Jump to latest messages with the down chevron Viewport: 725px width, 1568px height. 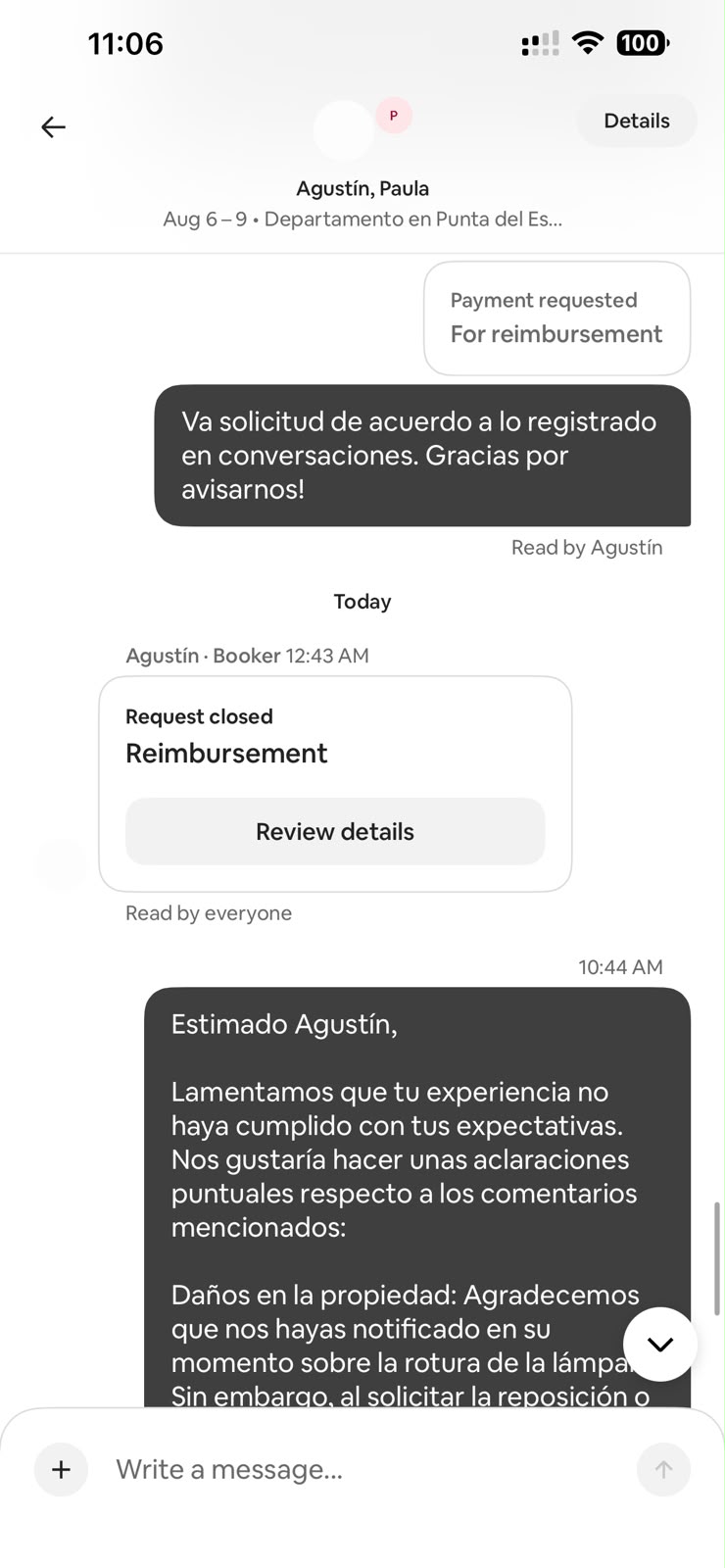click(660, 1344)
